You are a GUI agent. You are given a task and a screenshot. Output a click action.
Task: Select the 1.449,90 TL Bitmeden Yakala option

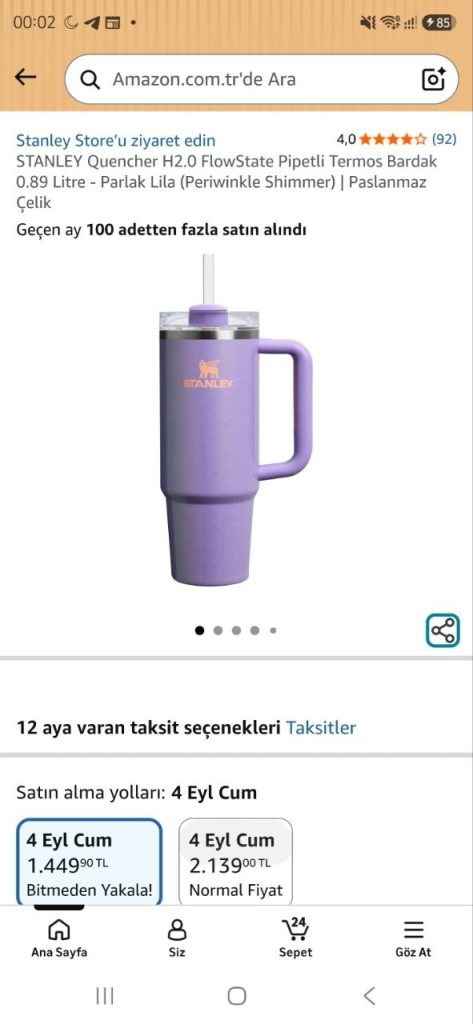(x=90, y=862)
